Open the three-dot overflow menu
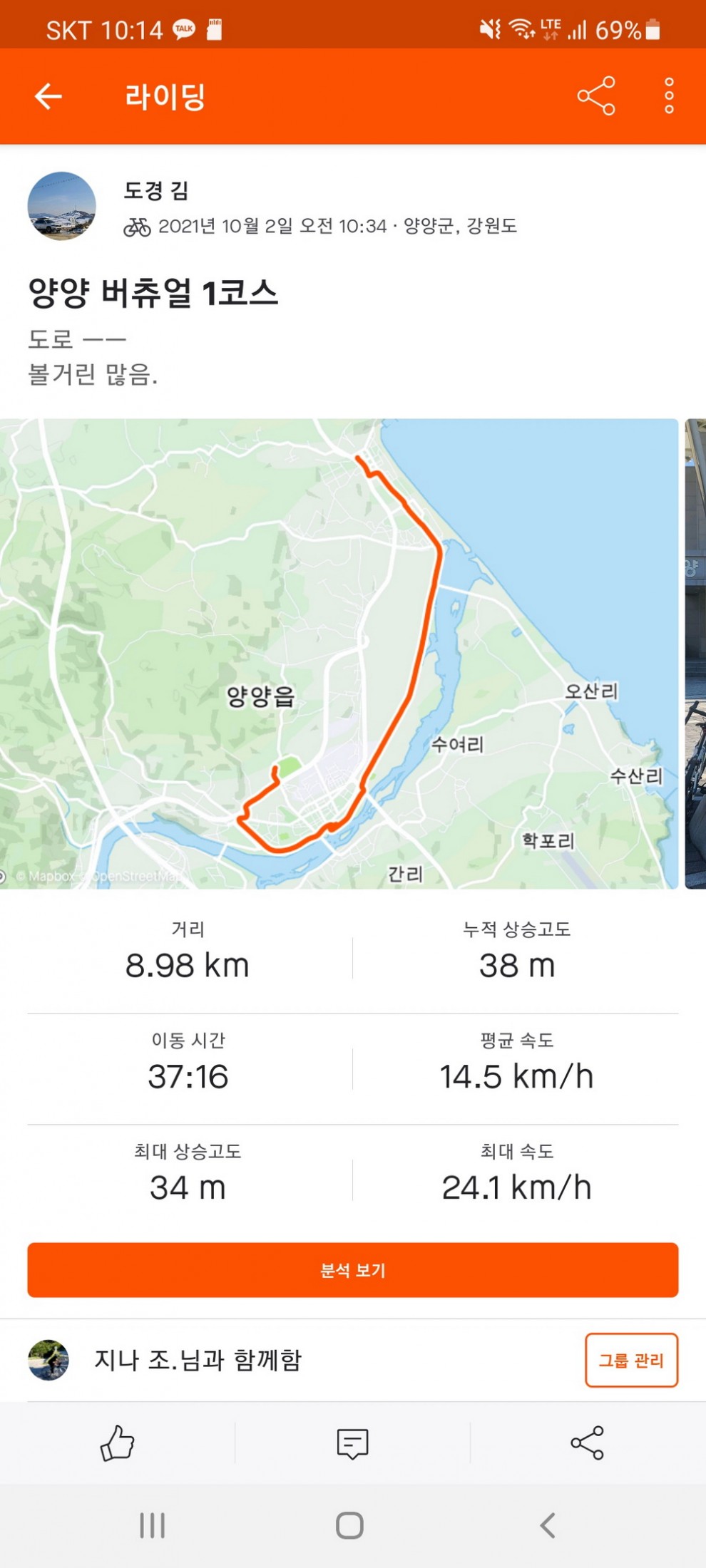 [669, 96]
